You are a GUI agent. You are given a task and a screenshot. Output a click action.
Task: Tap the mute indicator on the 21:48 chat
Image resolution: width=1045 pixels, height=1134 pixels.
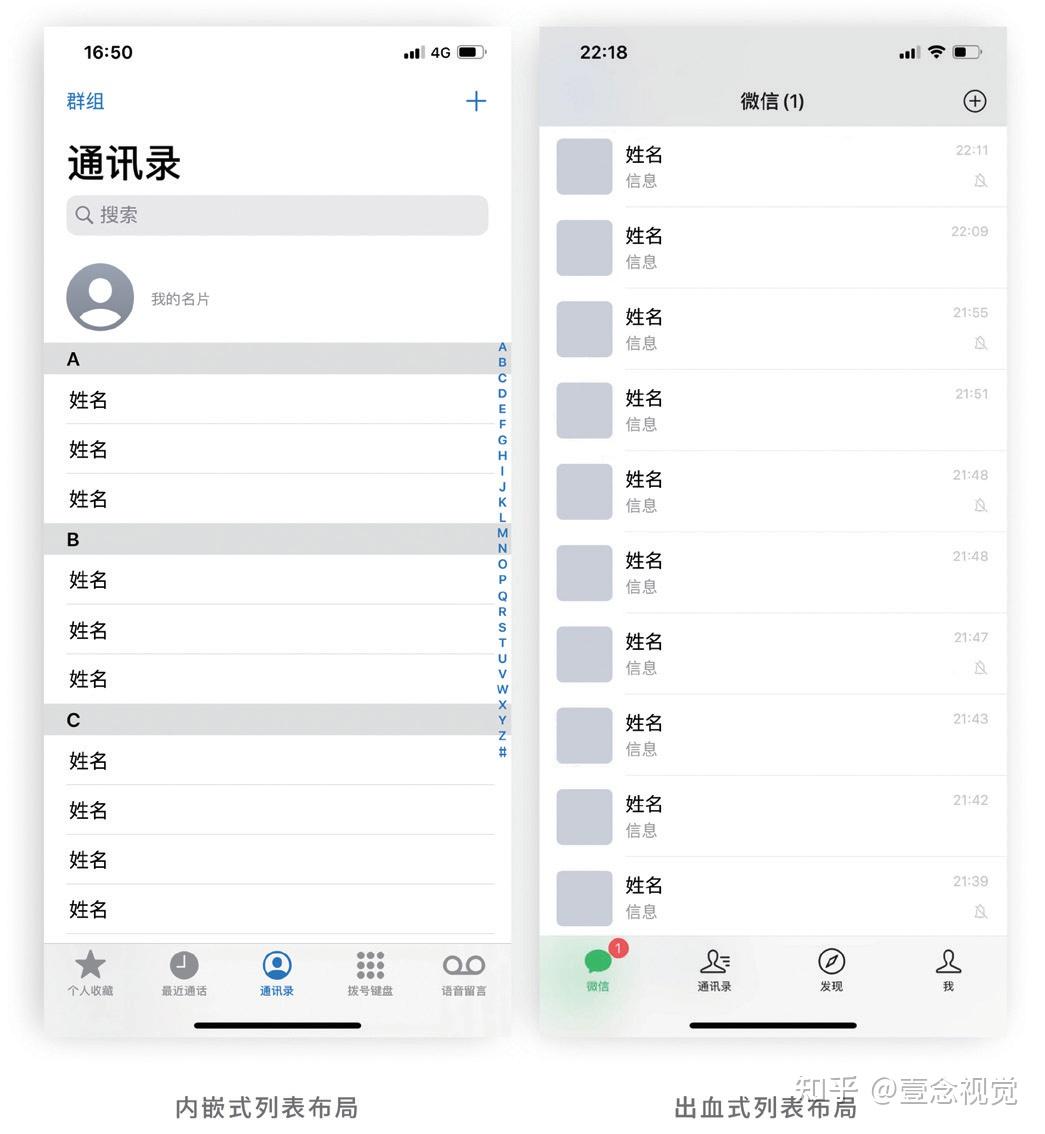tap(981, 506)
